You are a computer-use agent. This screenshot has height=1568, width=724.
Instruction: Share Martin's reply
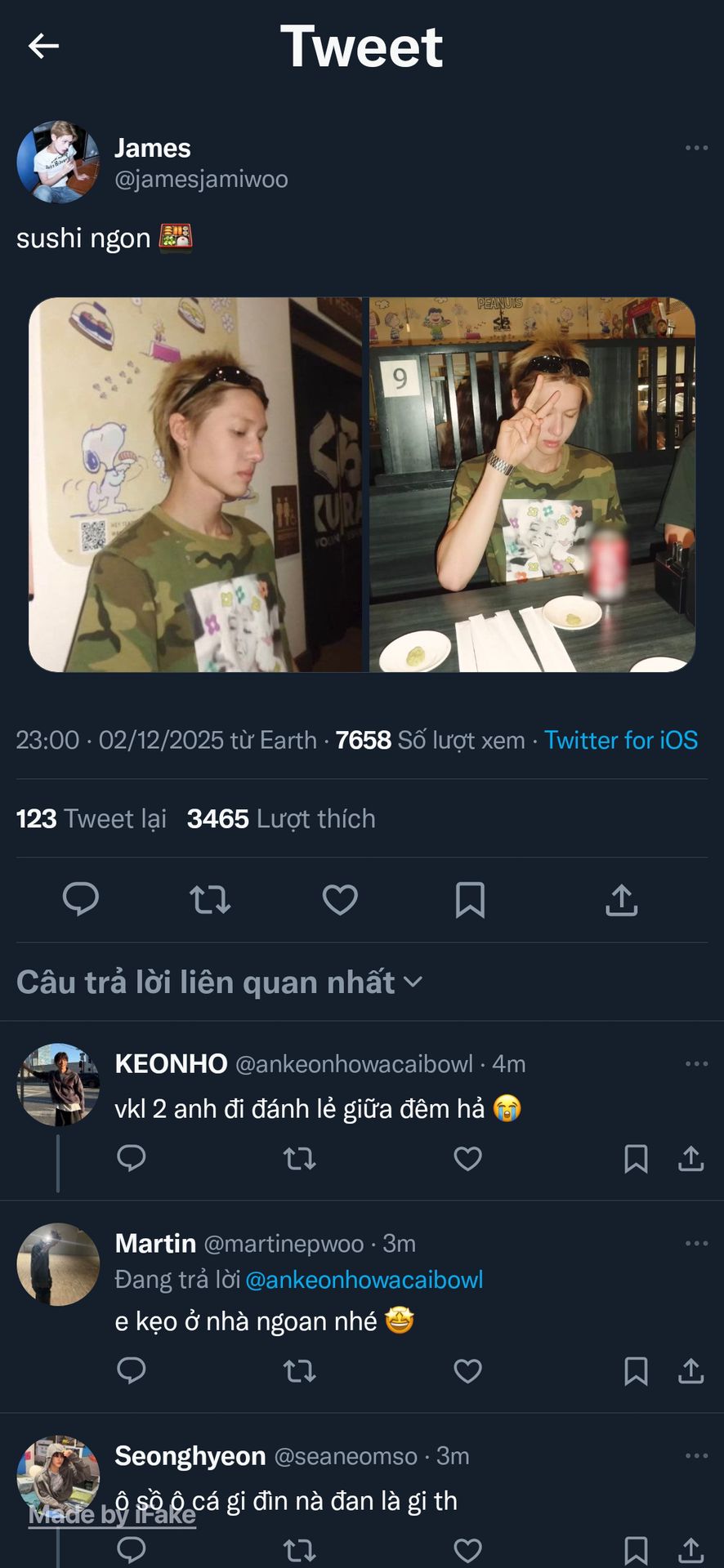(x=690, y=1370)
